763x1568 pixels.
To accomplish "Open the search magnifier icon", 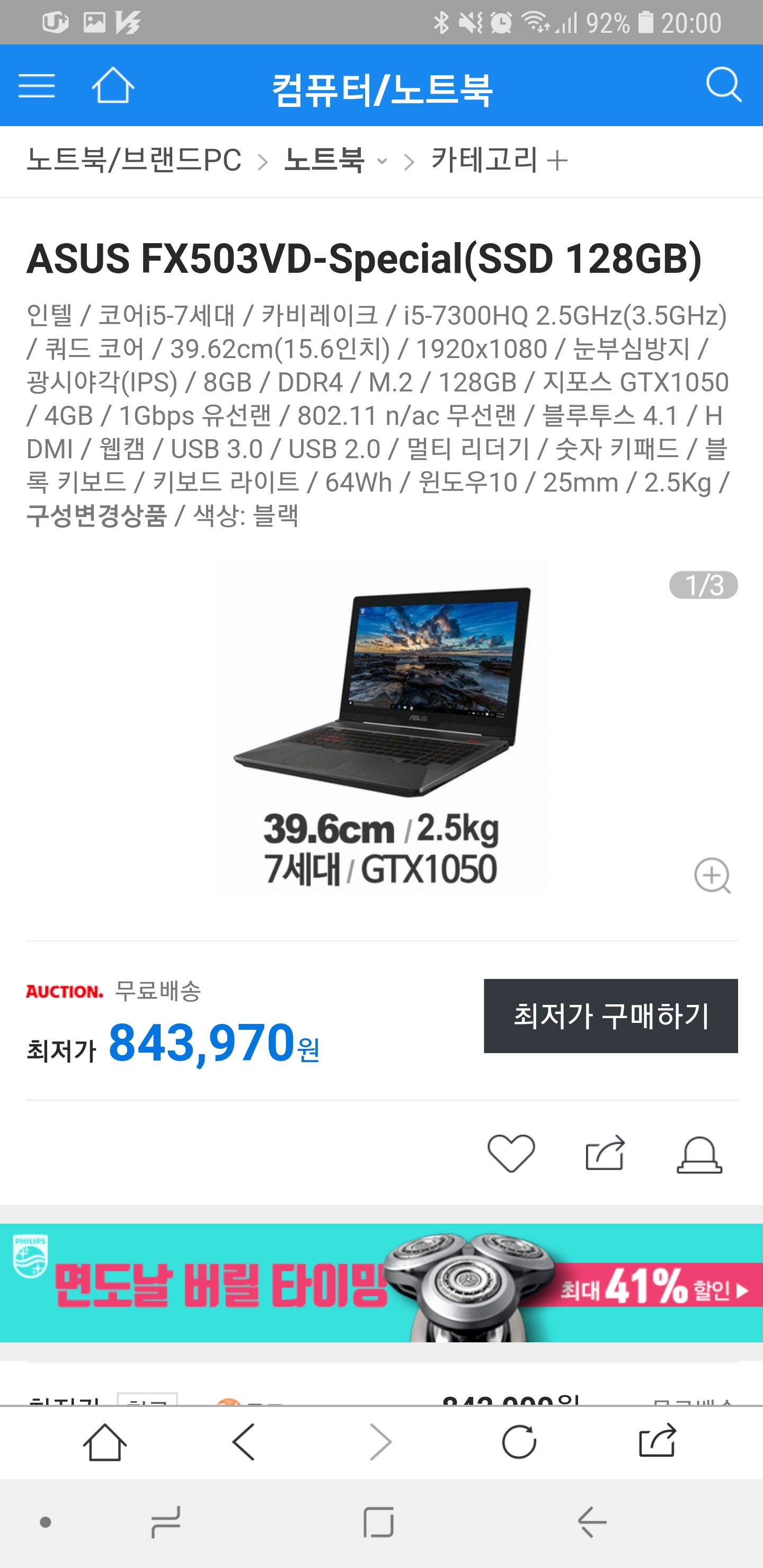I will [x=723, y=85].
